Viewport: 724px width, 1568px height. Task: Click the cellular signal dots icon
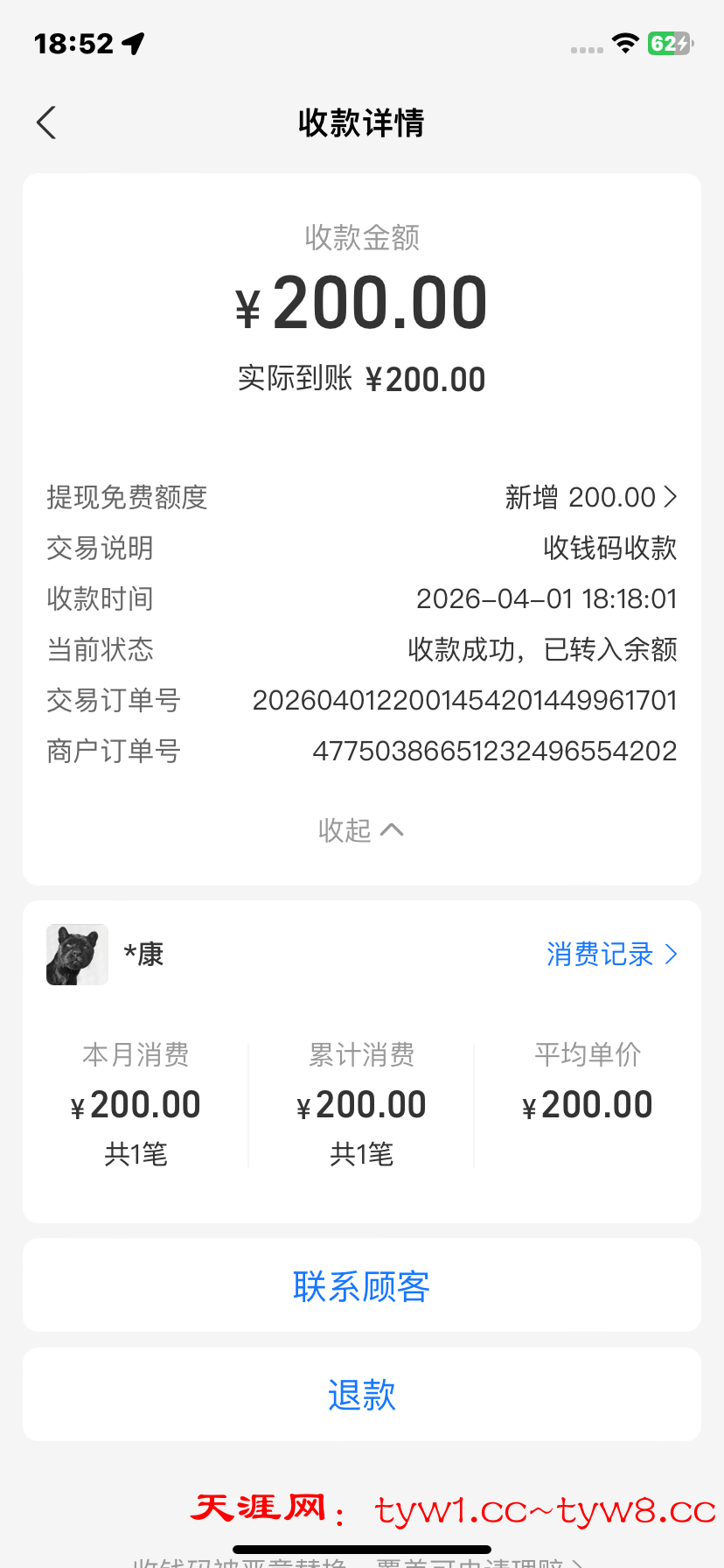pos(585,48)
